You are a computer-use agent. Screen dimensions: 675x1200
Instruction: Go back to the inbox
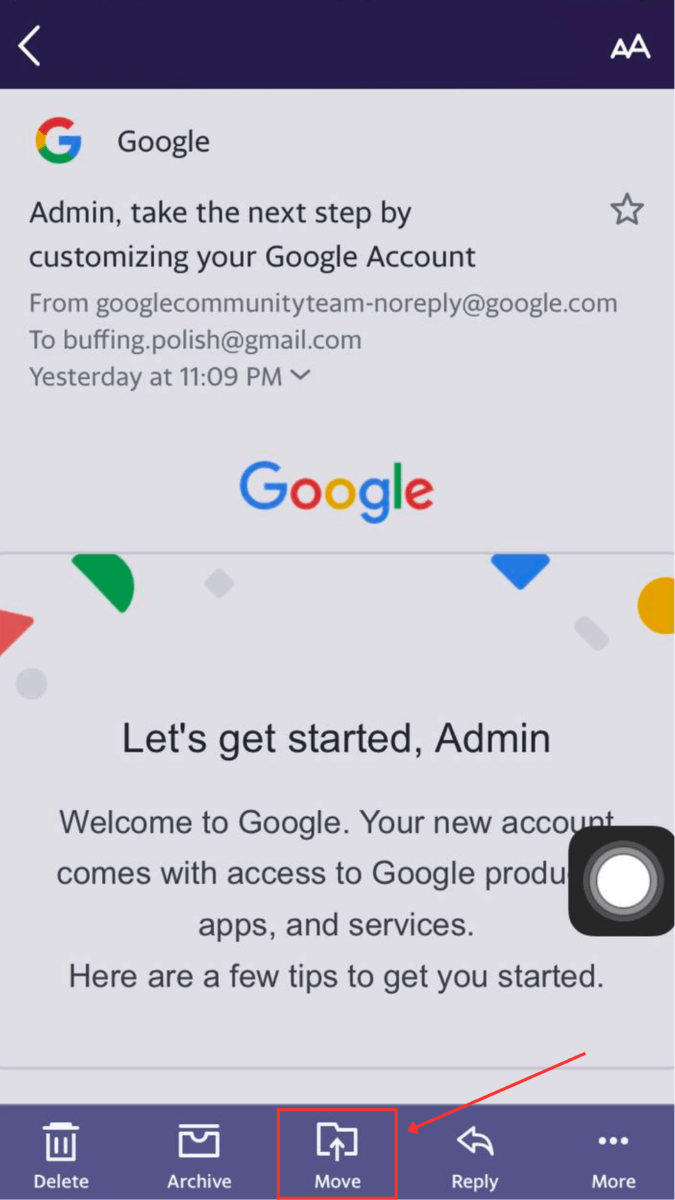tap(30, 46)
